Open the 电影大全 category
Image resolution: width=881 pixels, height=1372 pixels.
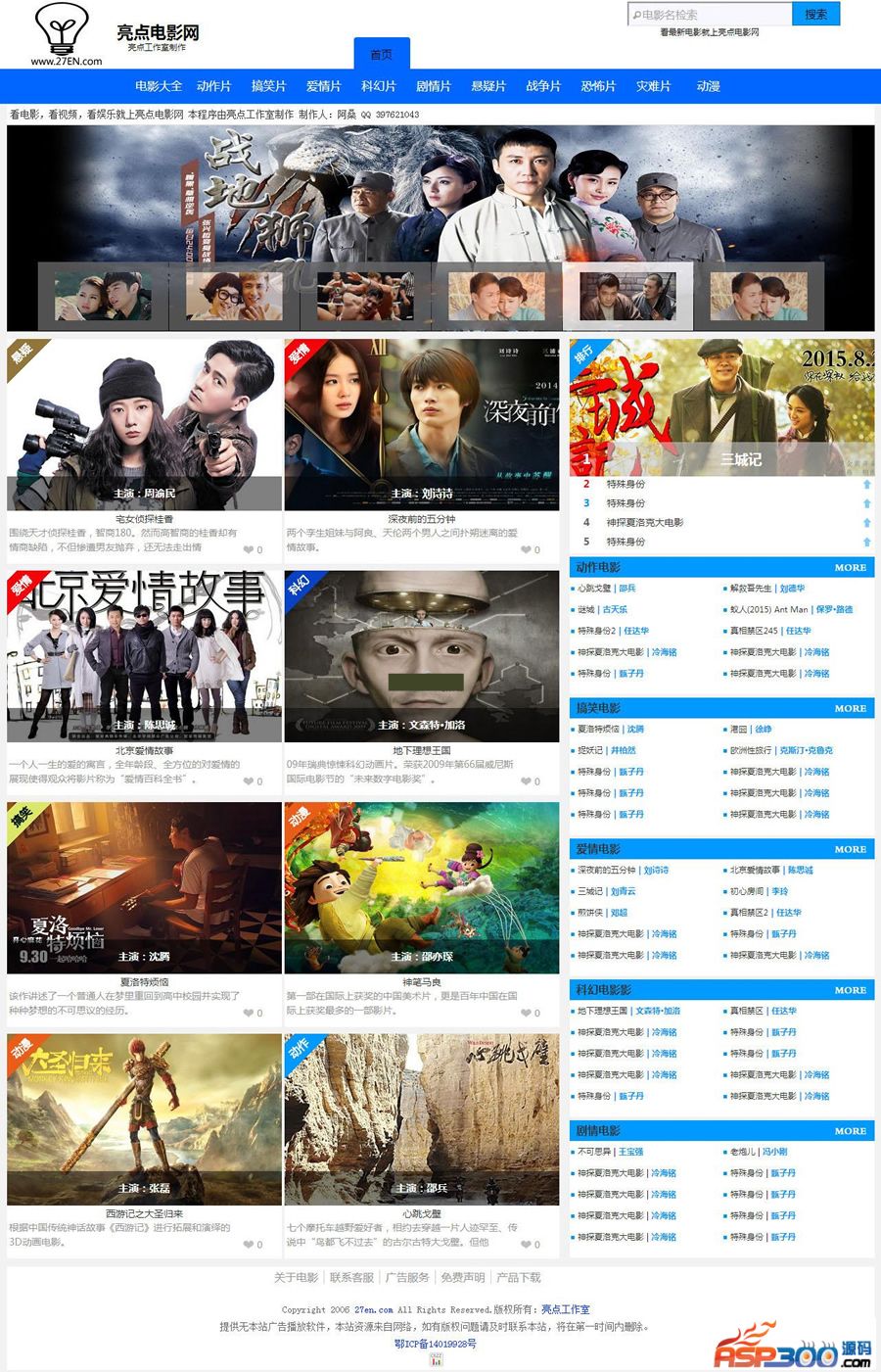tap(159, 86)
